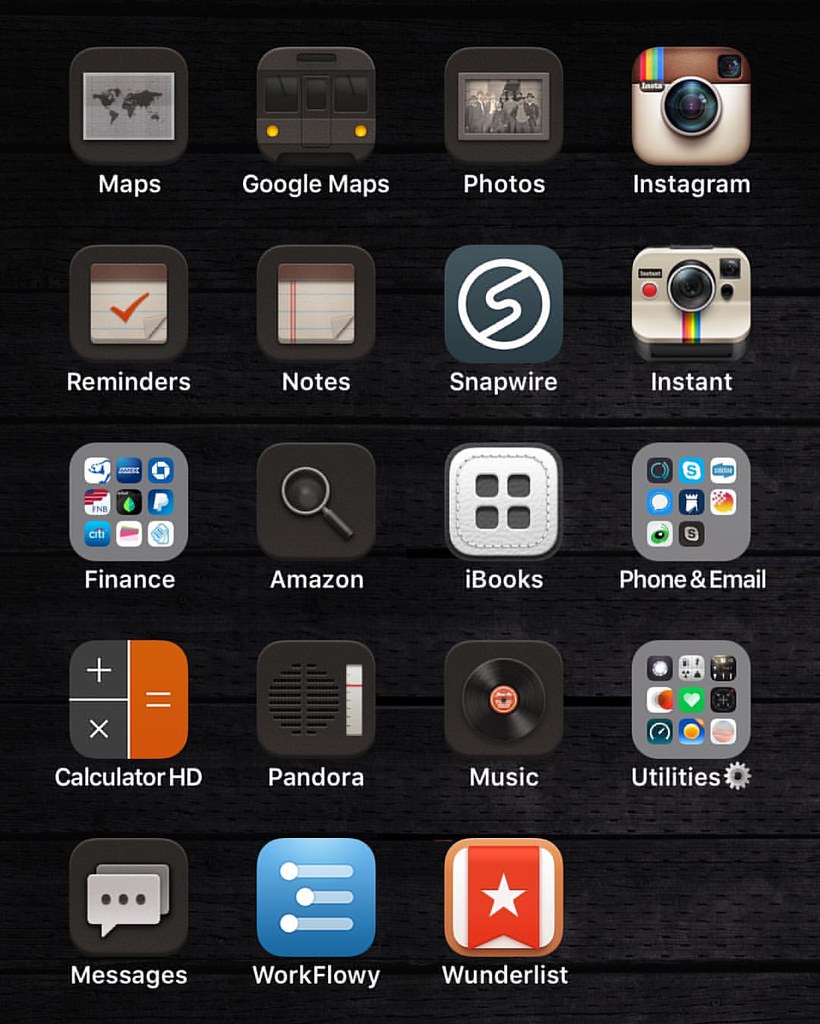Open the Instagram app

click(x=691, y=105)
